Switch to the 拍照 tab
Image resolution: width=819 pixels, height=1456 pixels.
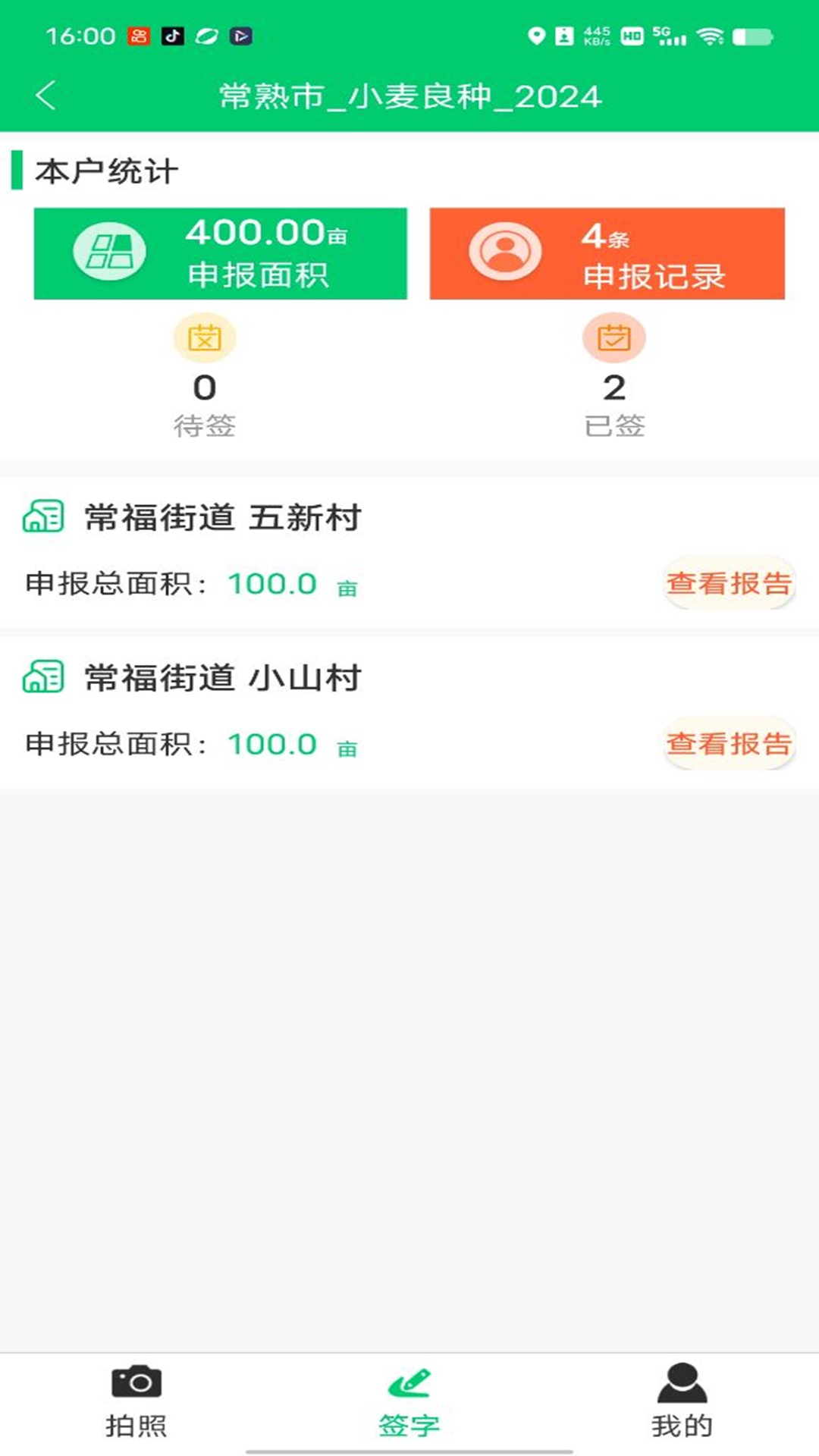136,1424
